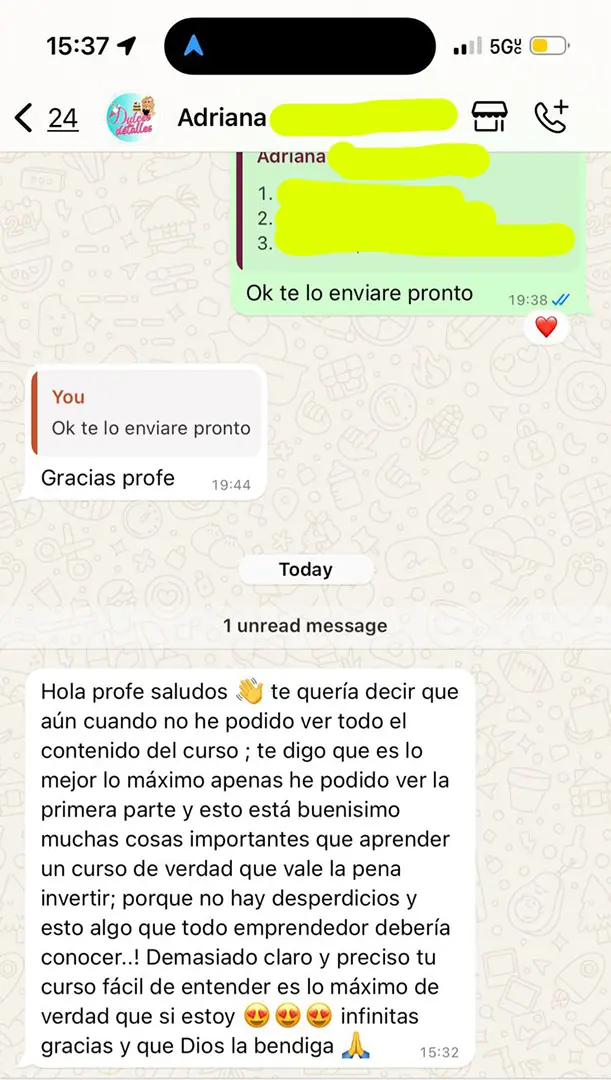Start a call with Adriana

tap(551, 117)
